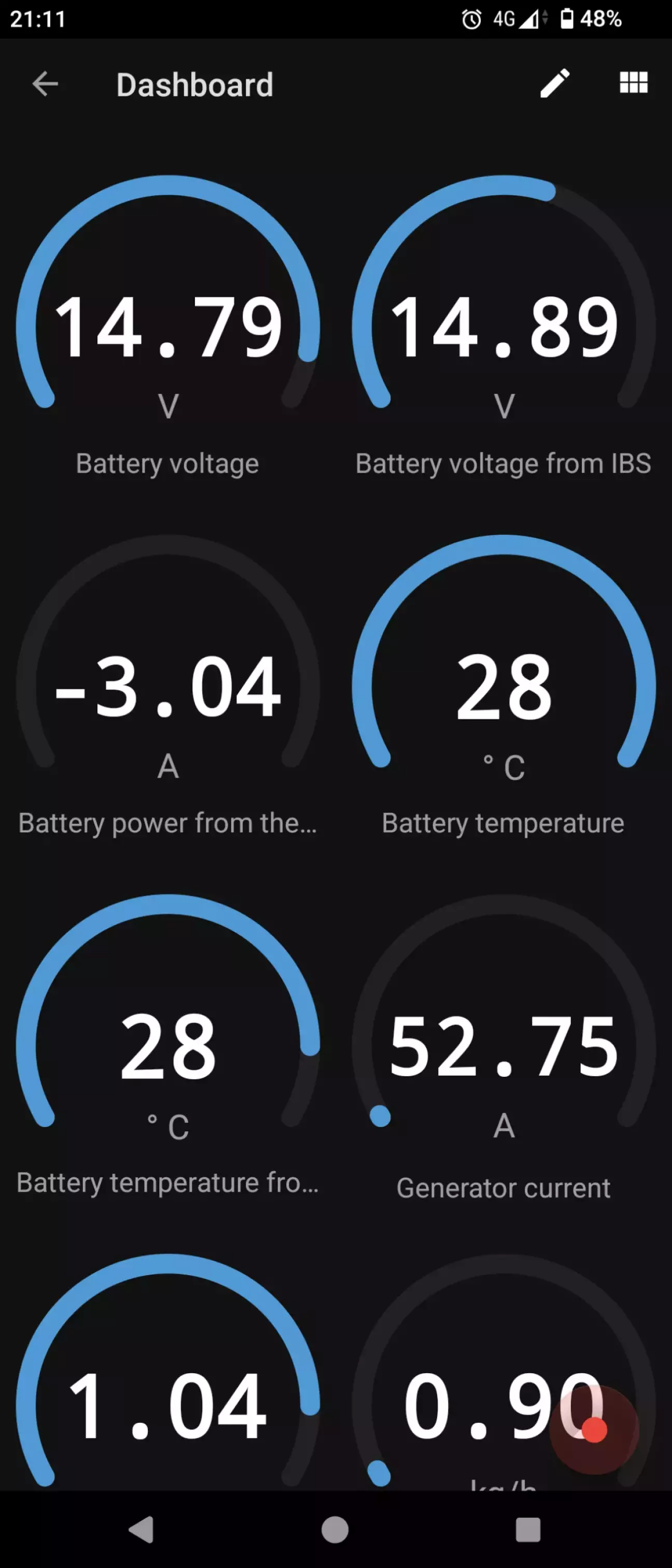Go back from the Dashboard
Image resolution: width=672 pixels, height=1568 pixels.
45,84
